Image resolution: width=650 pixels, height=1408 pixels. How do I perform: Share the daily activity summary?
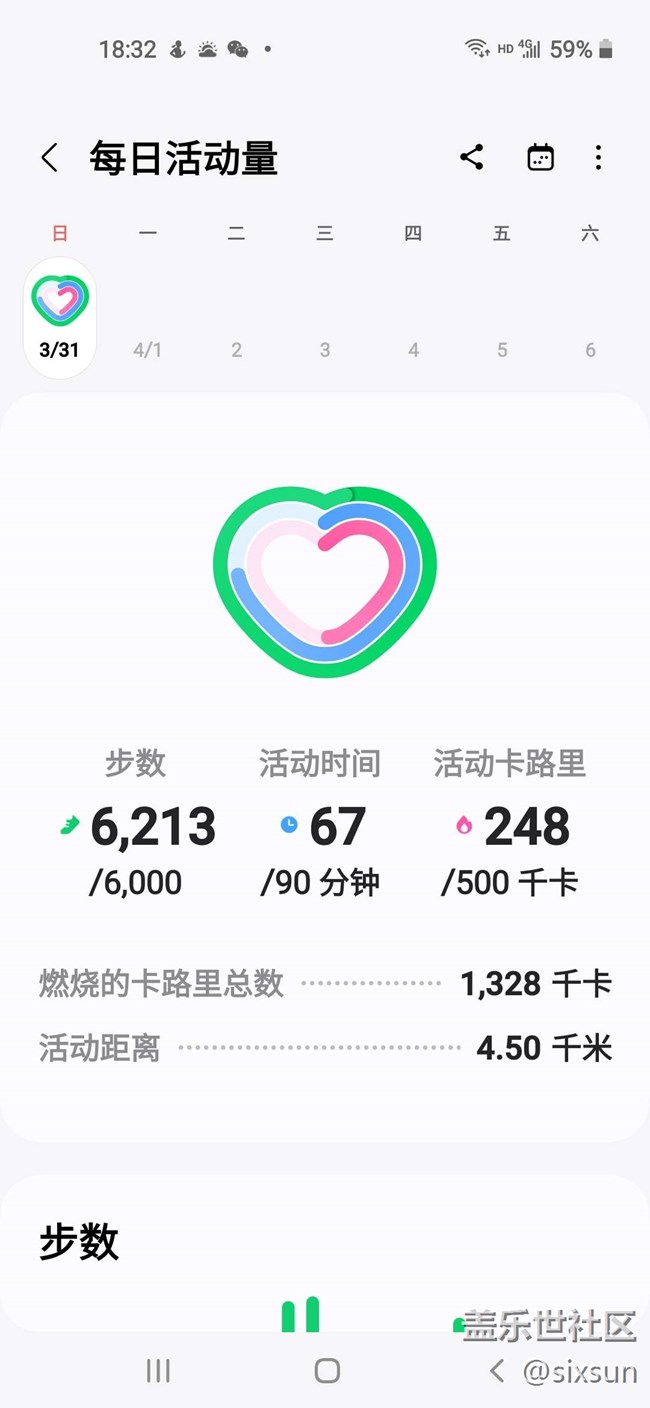coord(472,157)
